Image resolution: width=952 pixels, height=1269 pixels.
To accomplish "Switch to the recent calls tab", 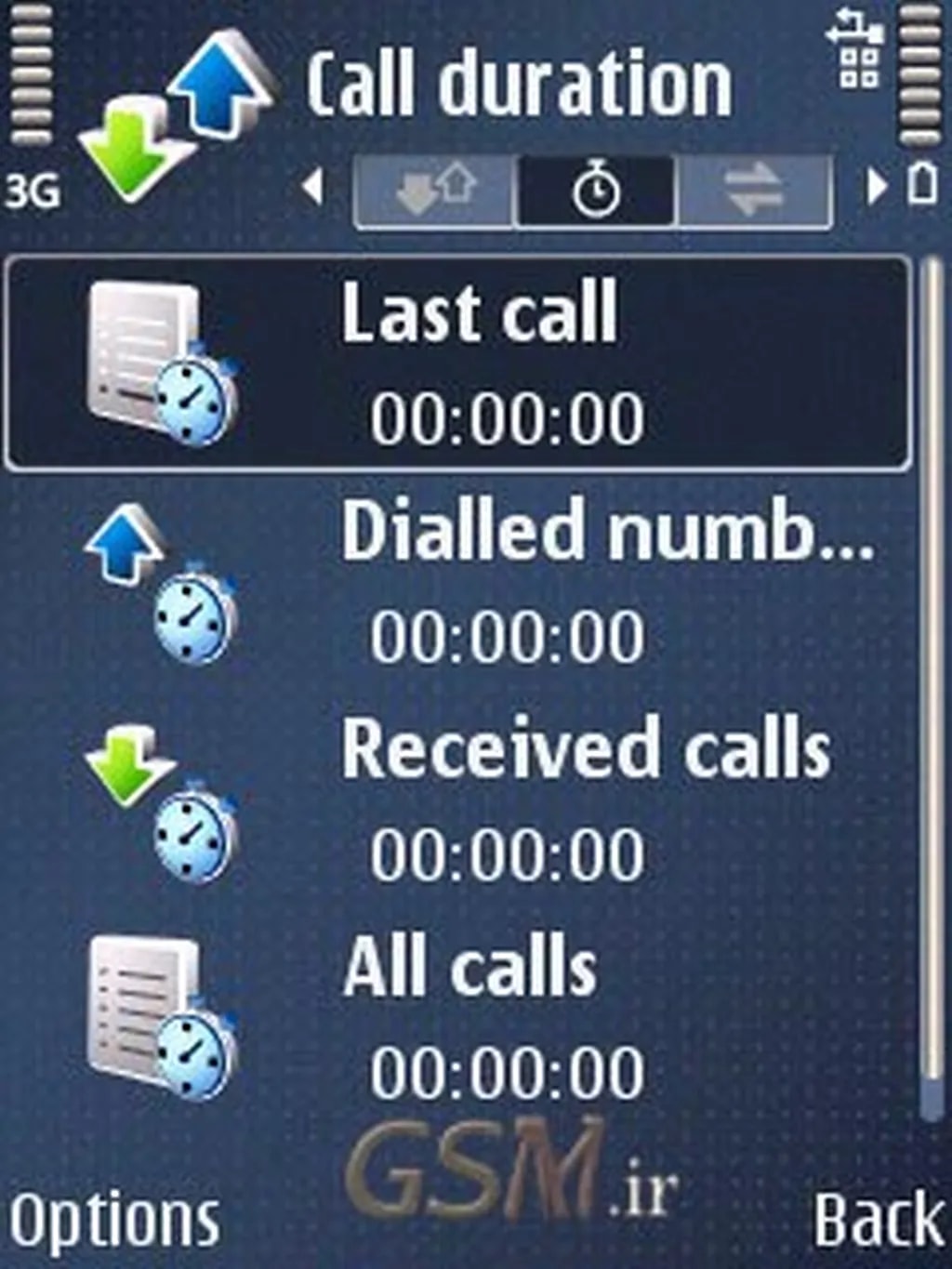I will click(x=435, y=191).
